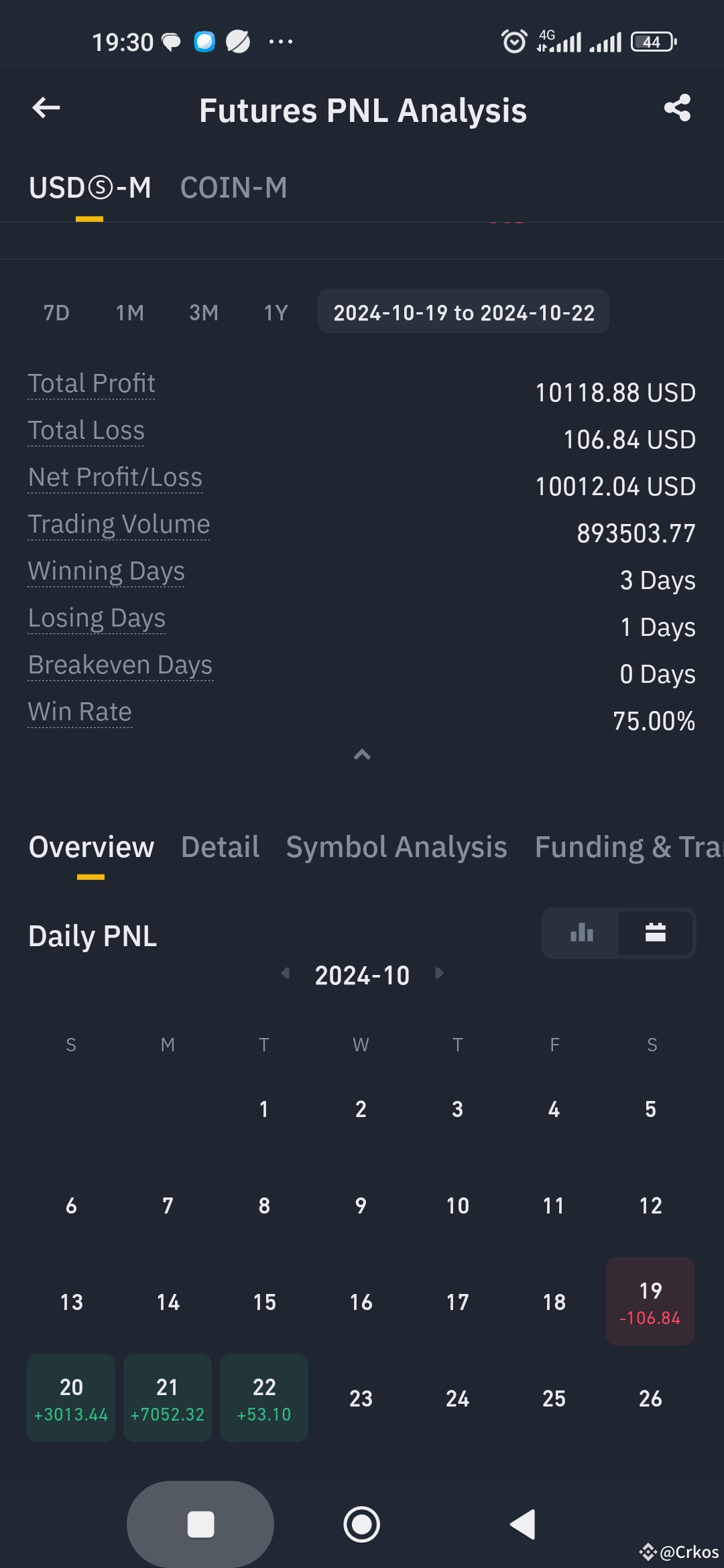View PNL for October 21
Image resolution: width=724 pixels, height=1568 pixels.
(x=168, y=1398)
